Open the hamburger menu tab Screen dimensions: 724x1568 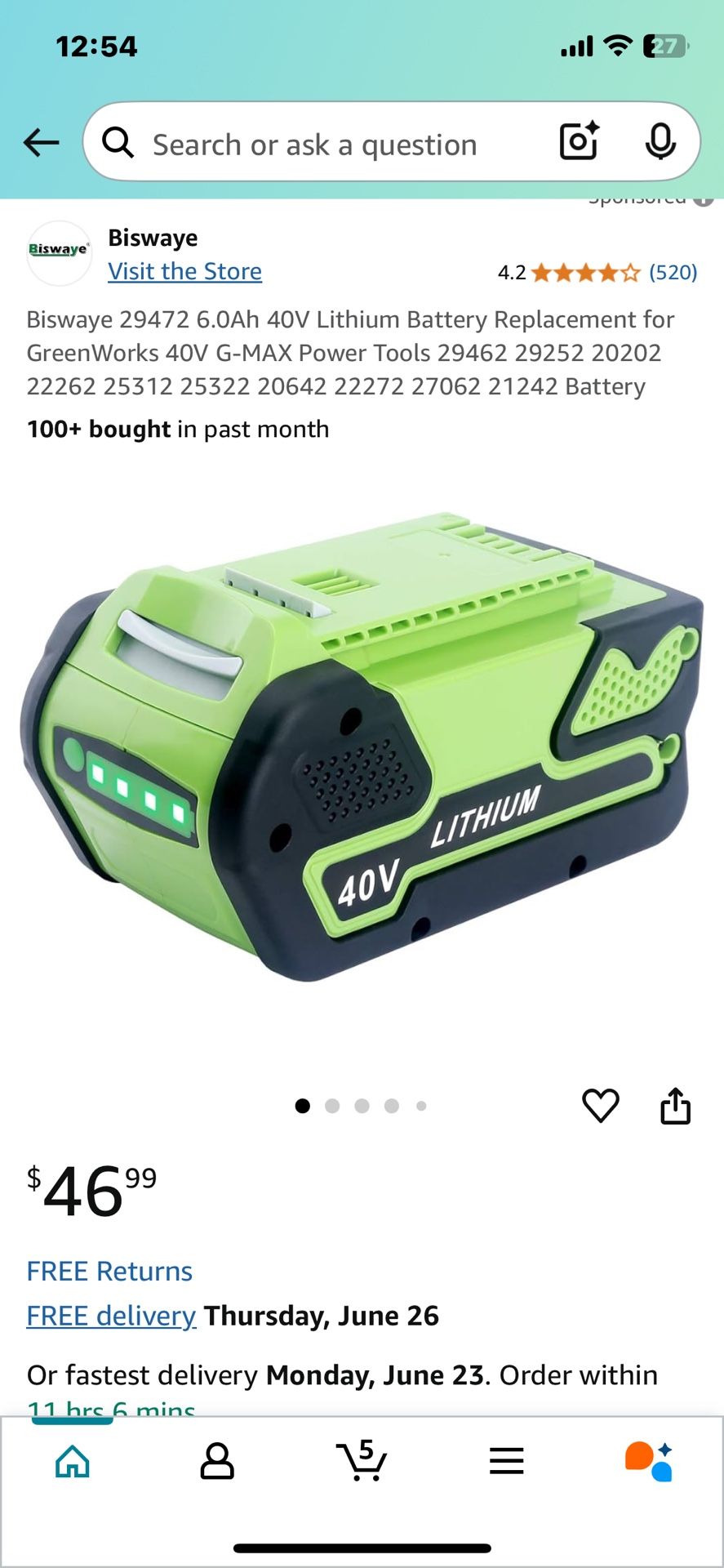click(x=506, y=1461)
